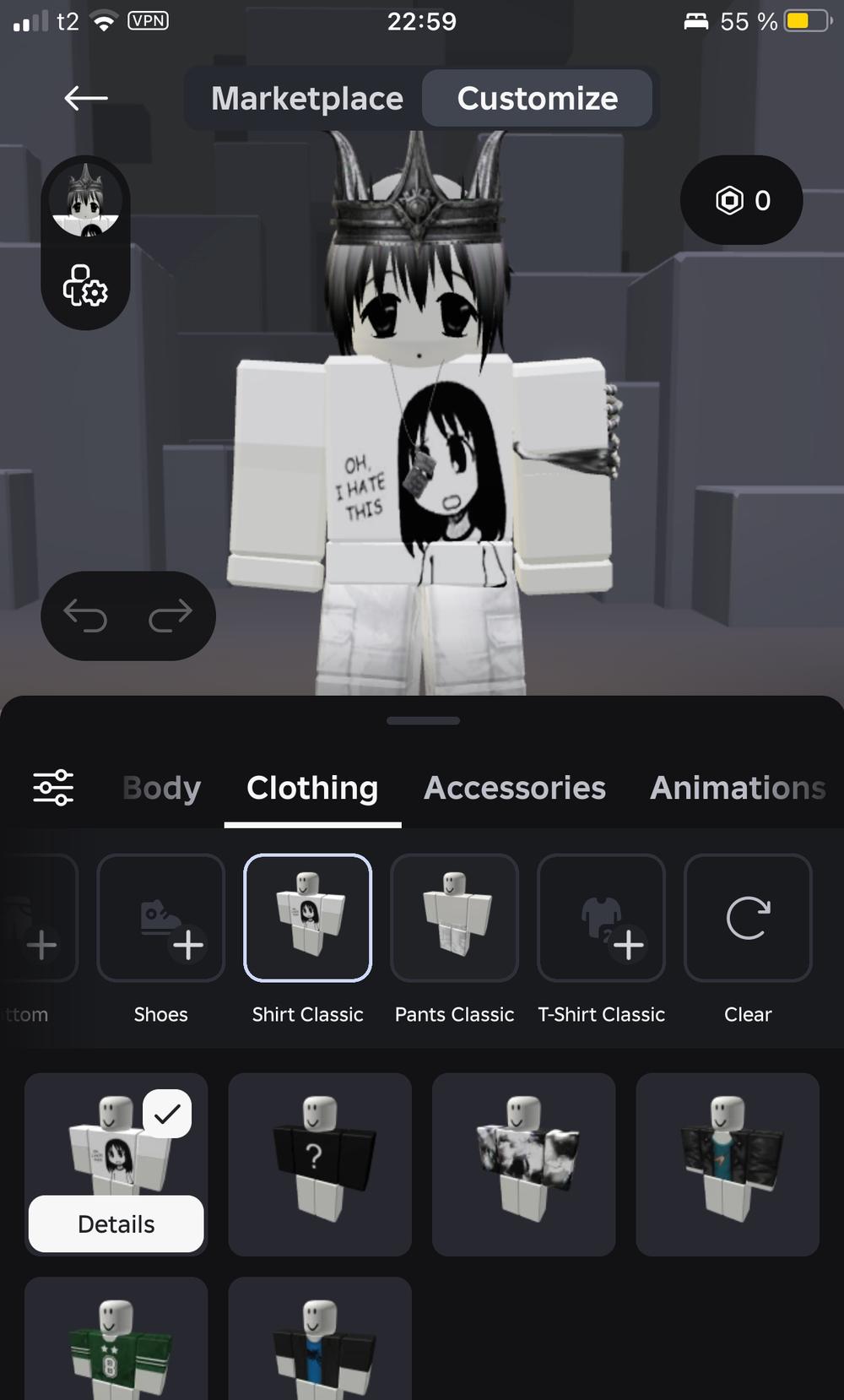Switch to the Marketplace tab
Viewport: 844px width, 1400px height.
pyautogui.click(x=307, y=99)
